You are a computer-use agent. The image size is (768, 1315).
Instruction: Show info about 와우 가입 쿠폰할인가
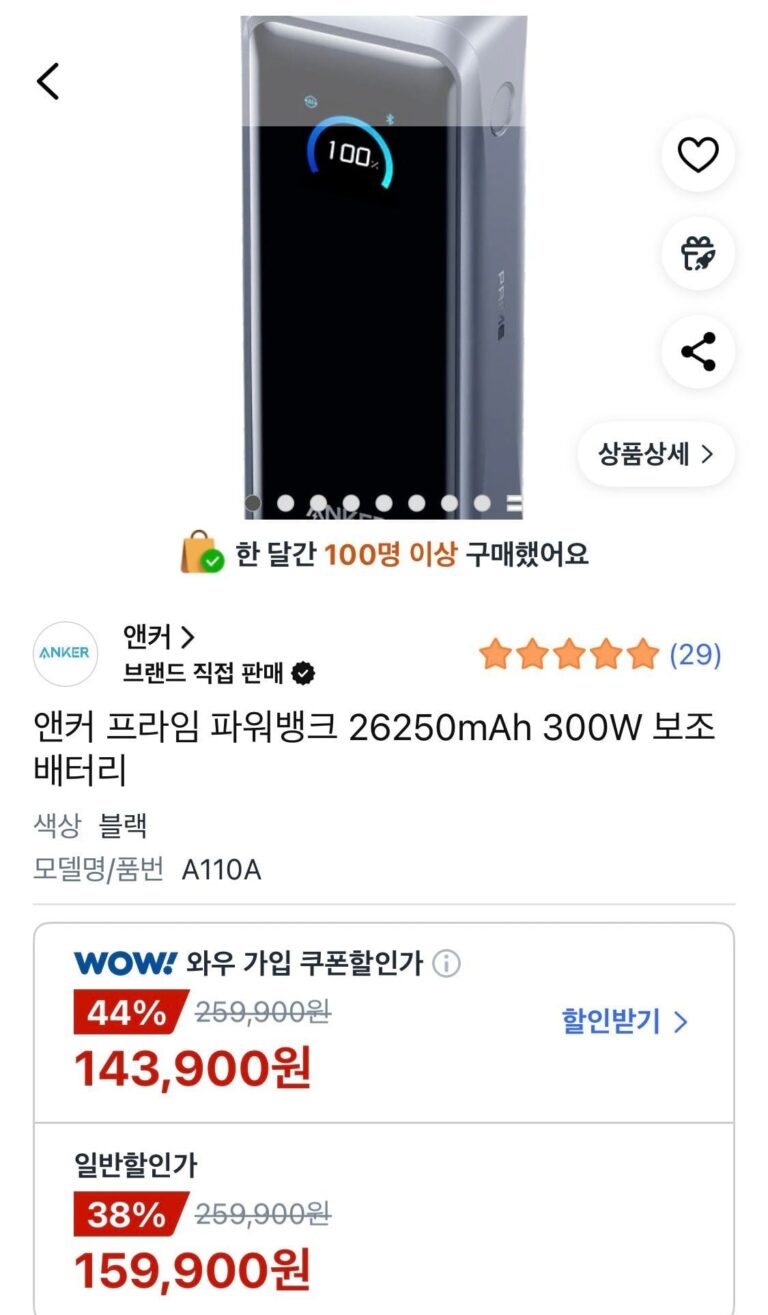click(447, 964)
